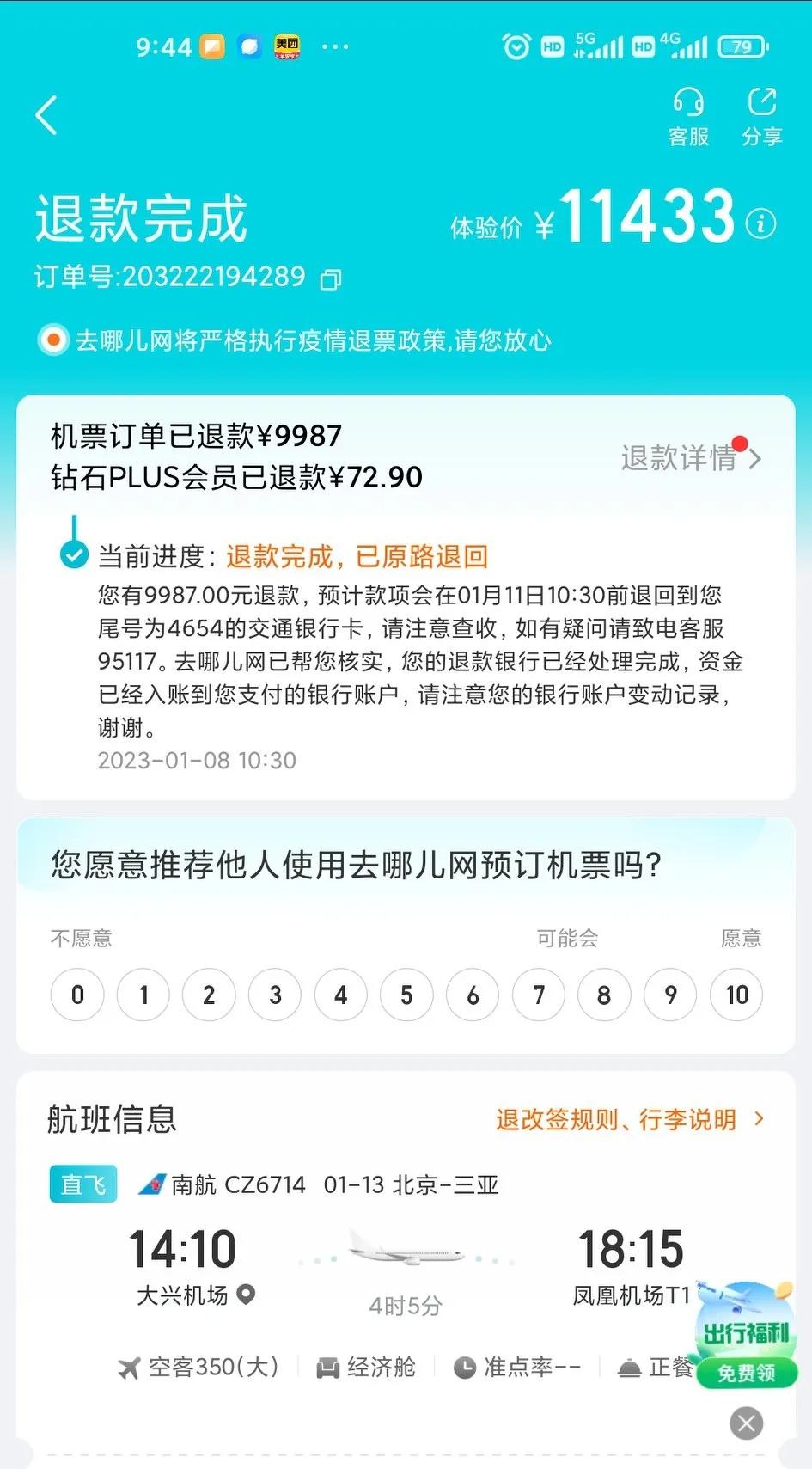Tap the Meituan icon in the status bar
Screen dimensions: 812x1469
(x=286, y=47)
